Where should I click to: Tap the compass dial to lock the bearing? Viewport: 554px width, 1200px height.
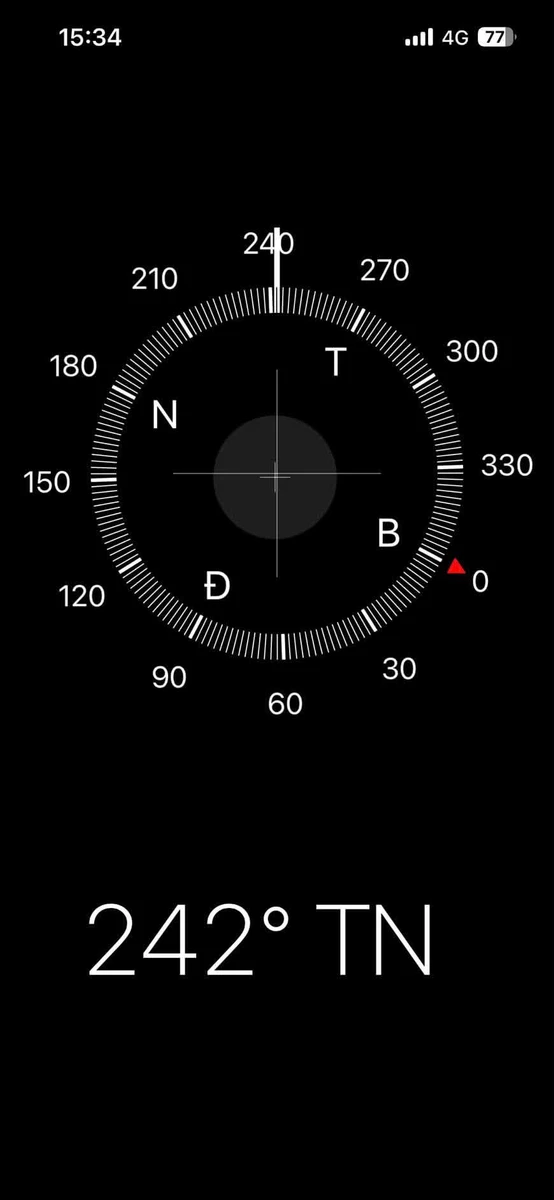tap(277, 473)
